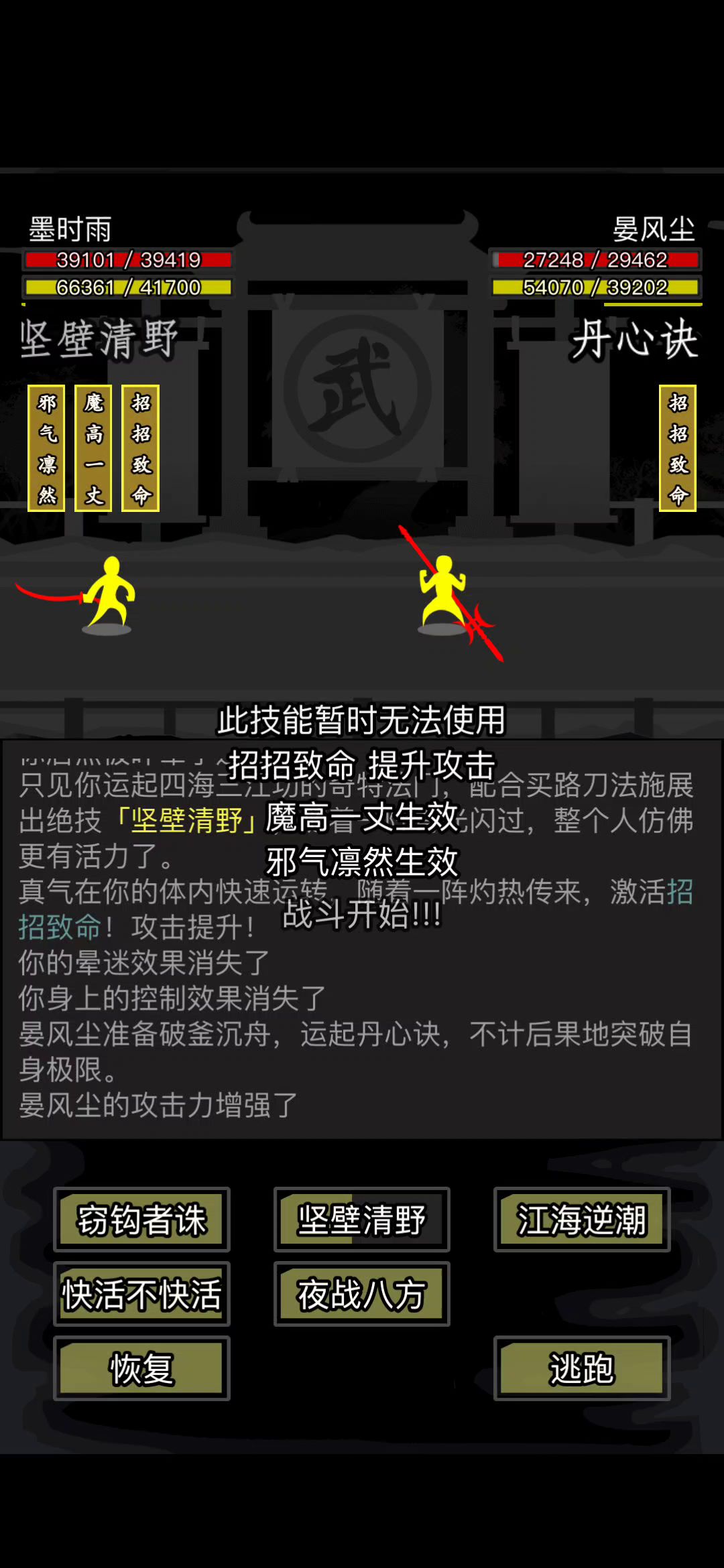This screenshot has width=724, height=1568.
Task: Tap the 恢复 recover button
Action: pyautogui.click(x=141, y=1368)
